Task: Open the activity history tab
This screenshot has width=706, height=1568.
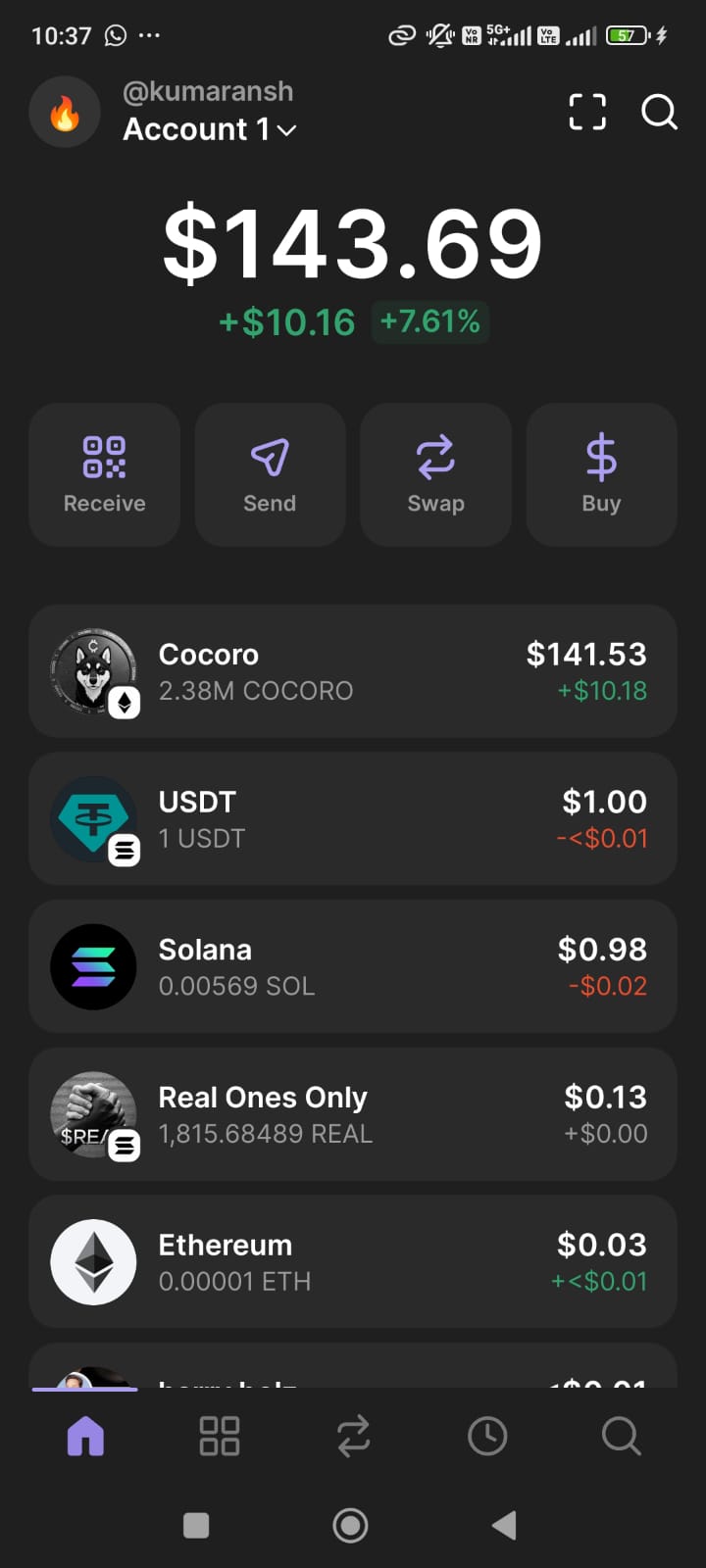Action: (487, 1436)
